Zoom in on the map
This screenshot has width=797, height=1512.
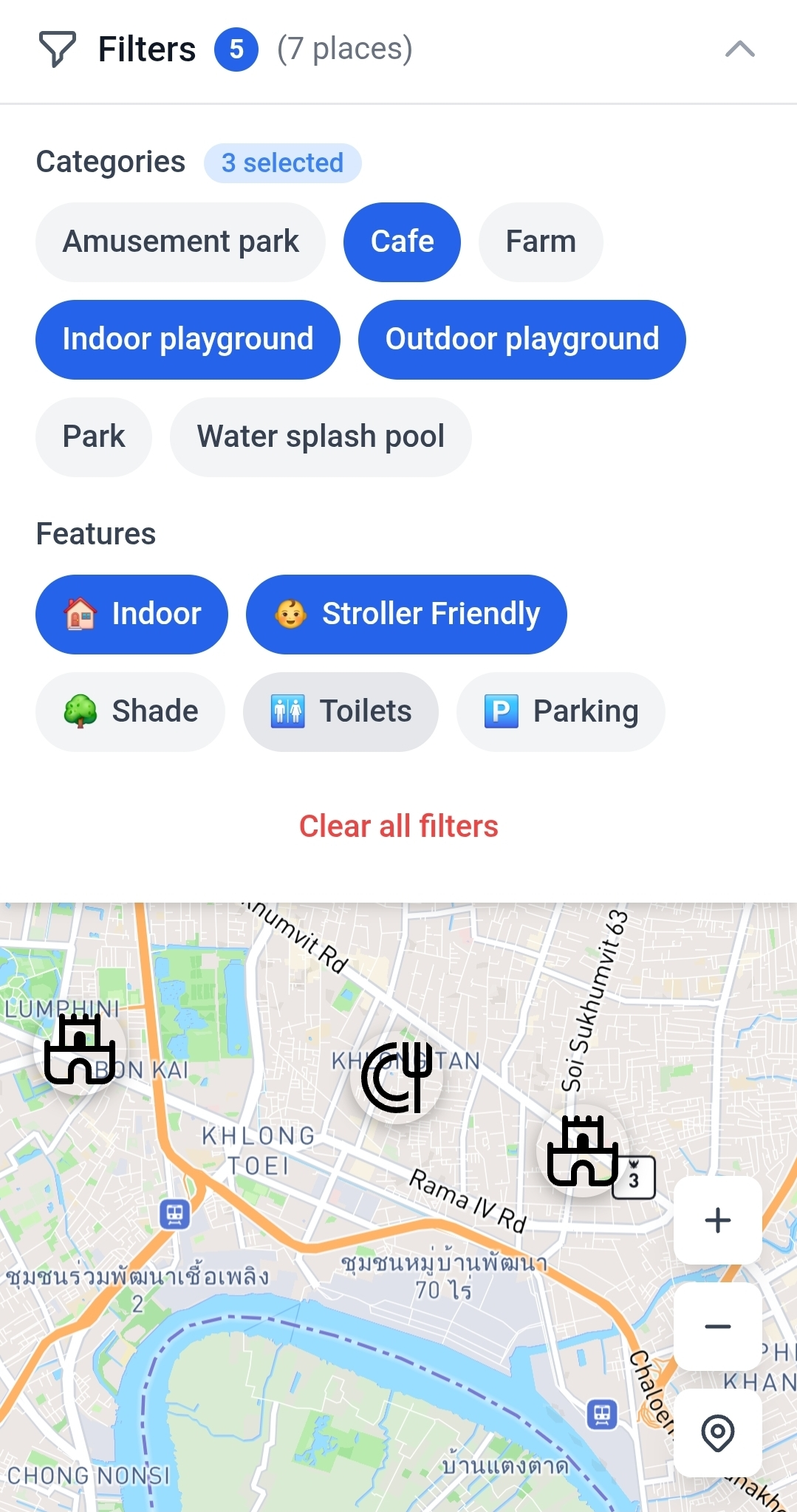coord(717,1220)
